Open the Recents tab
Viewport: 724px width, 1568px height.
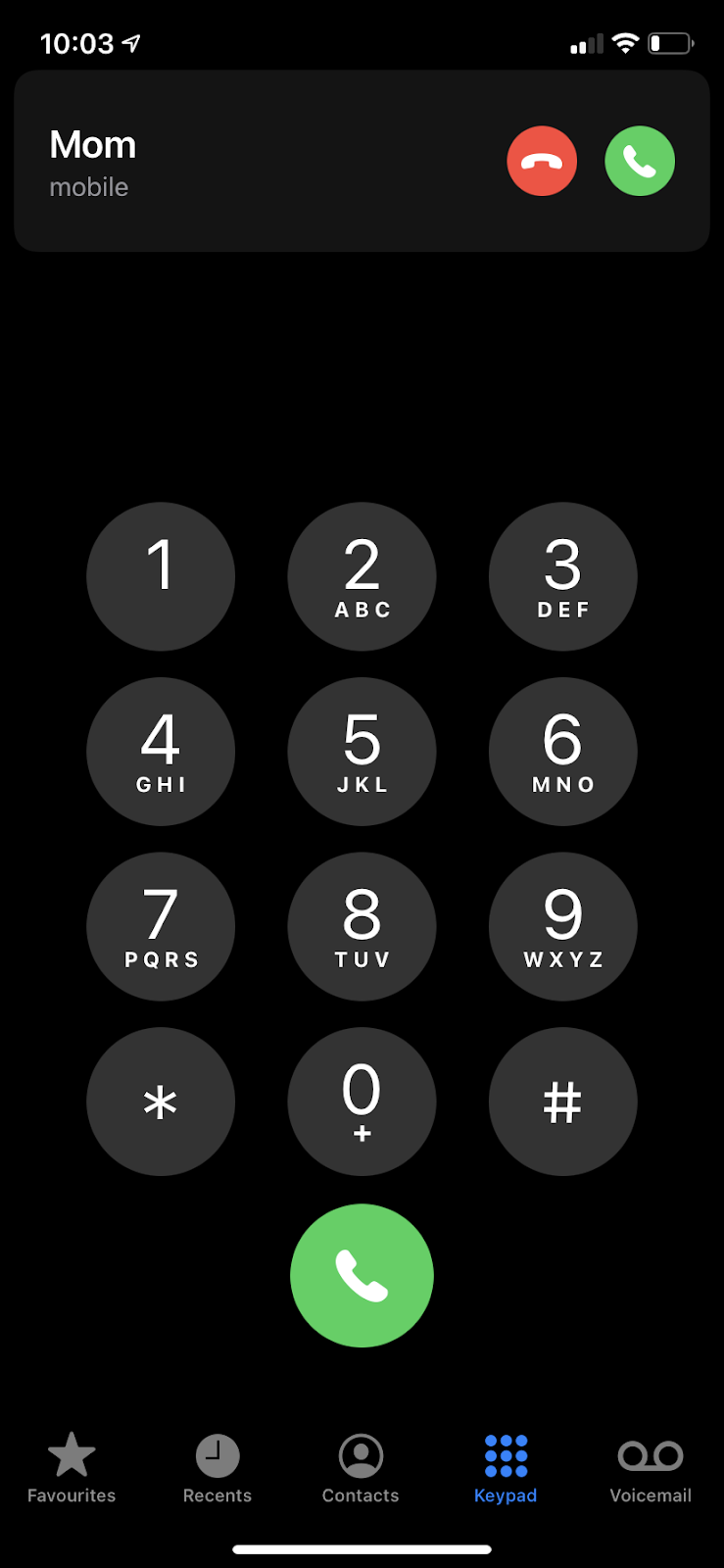pyautogui.click(x=217, y=1468)
